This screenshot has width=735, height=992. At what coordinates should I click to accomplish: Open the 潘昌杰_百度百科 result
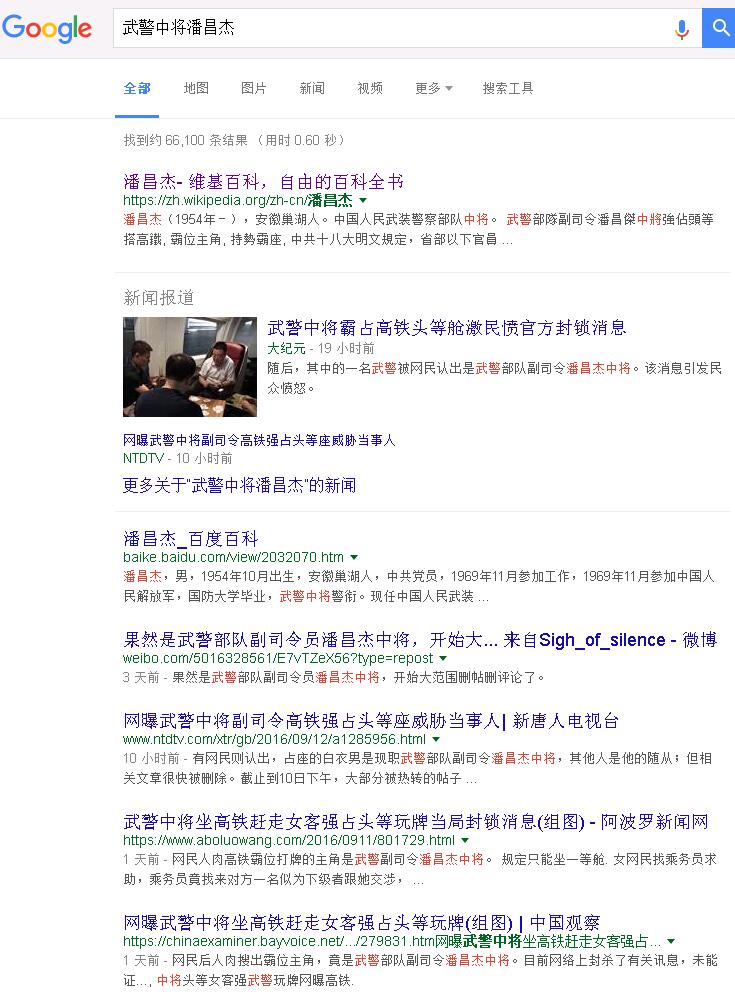coord(190,538)
